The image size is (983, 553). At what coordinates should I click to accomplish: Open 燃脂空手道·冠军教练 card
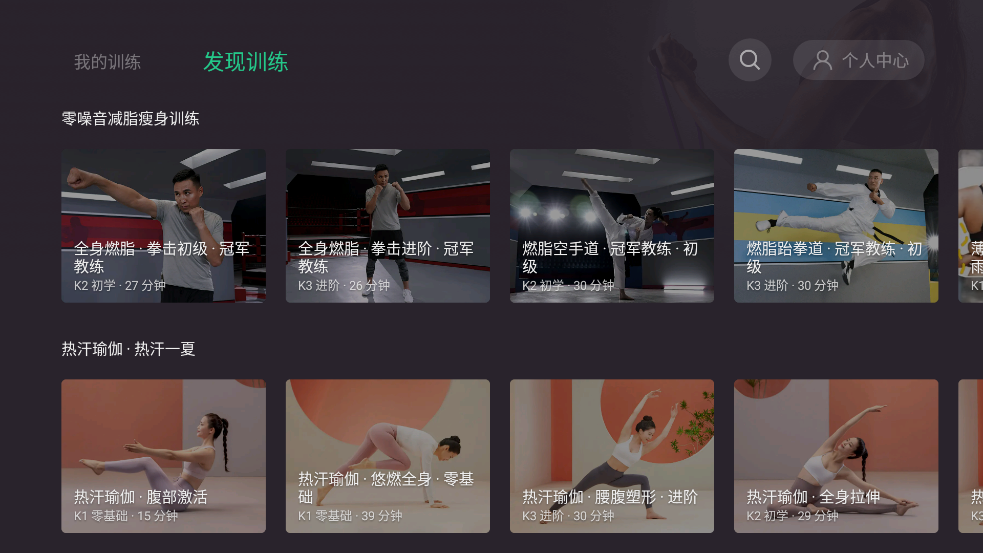point(611,226)
